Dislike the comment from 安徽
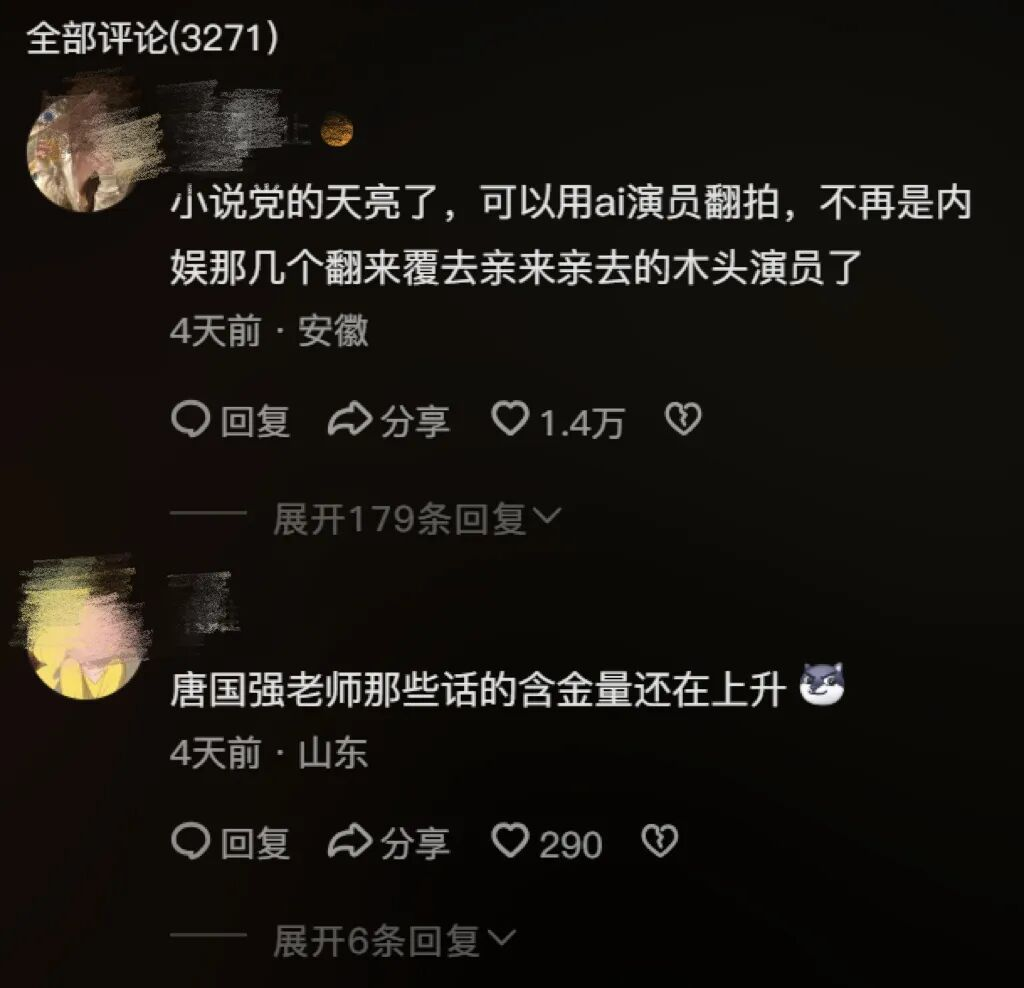The image size is (1024, 988). click(x=683, y=421)
